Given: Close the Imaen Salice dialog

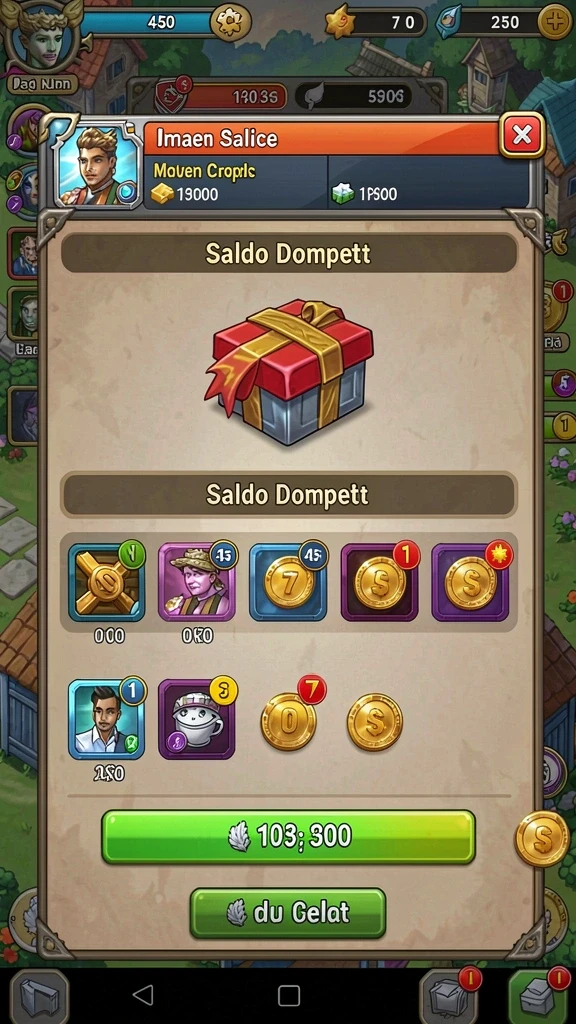Looking at the screenshot, I should tap(522, 135).
